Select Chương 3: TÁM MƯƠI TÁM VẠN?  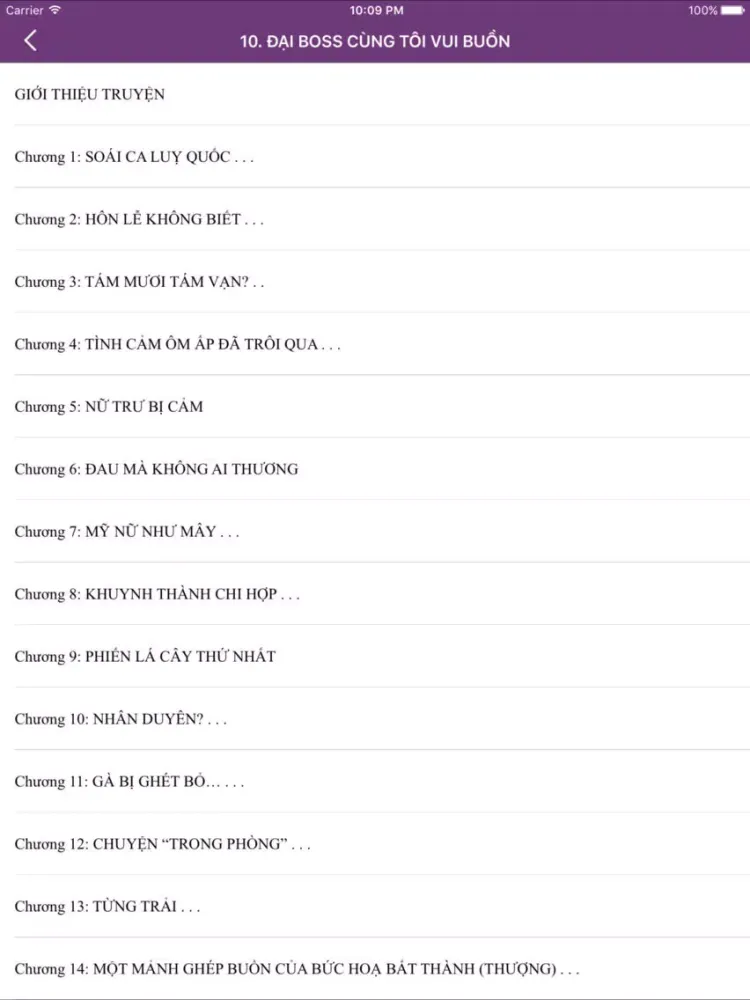pyautogui.click(x=139, y=282)
